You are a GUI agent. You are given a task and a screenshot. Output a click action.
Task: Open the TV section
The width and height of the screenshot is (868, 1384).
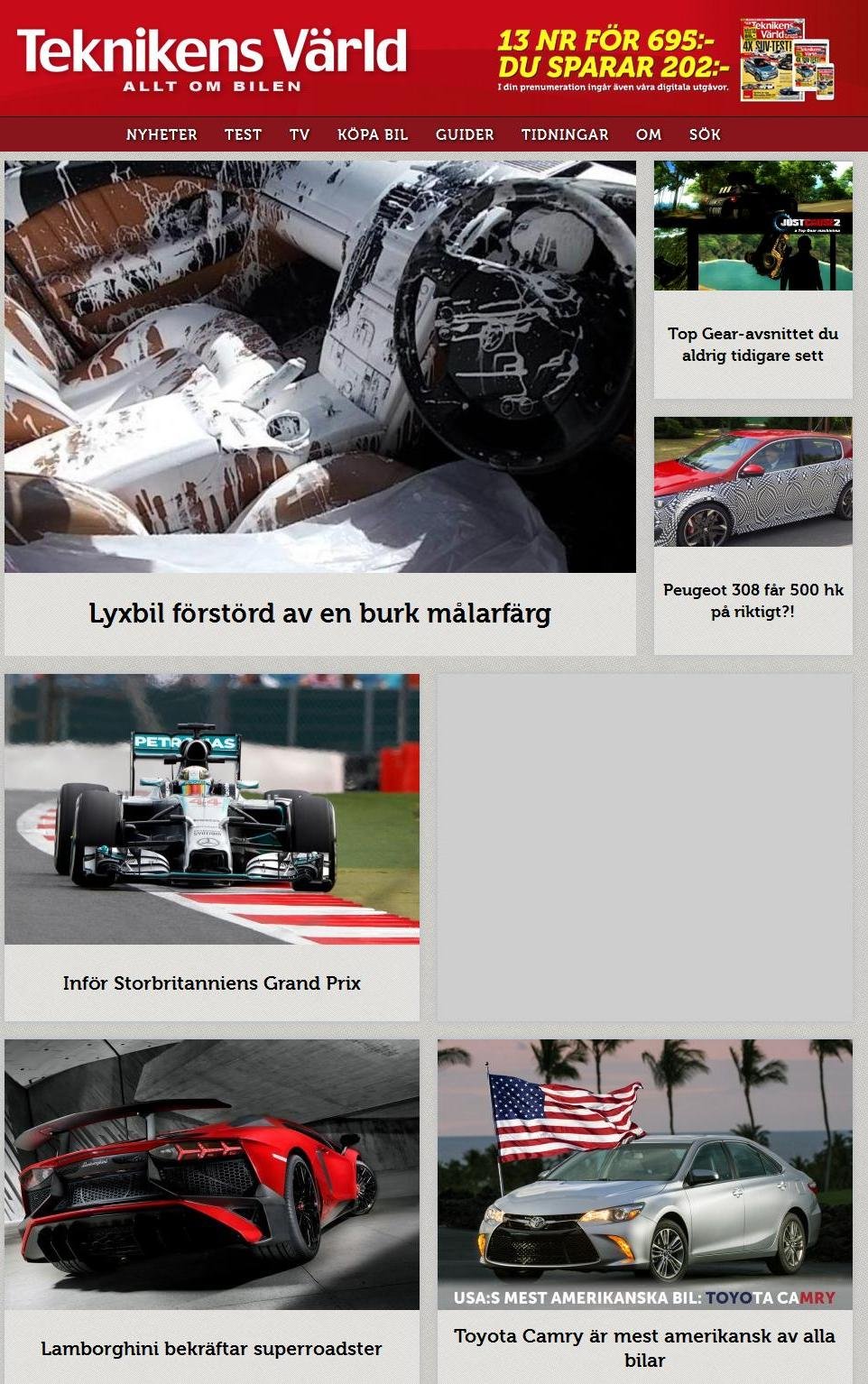[x=300, y=134]
